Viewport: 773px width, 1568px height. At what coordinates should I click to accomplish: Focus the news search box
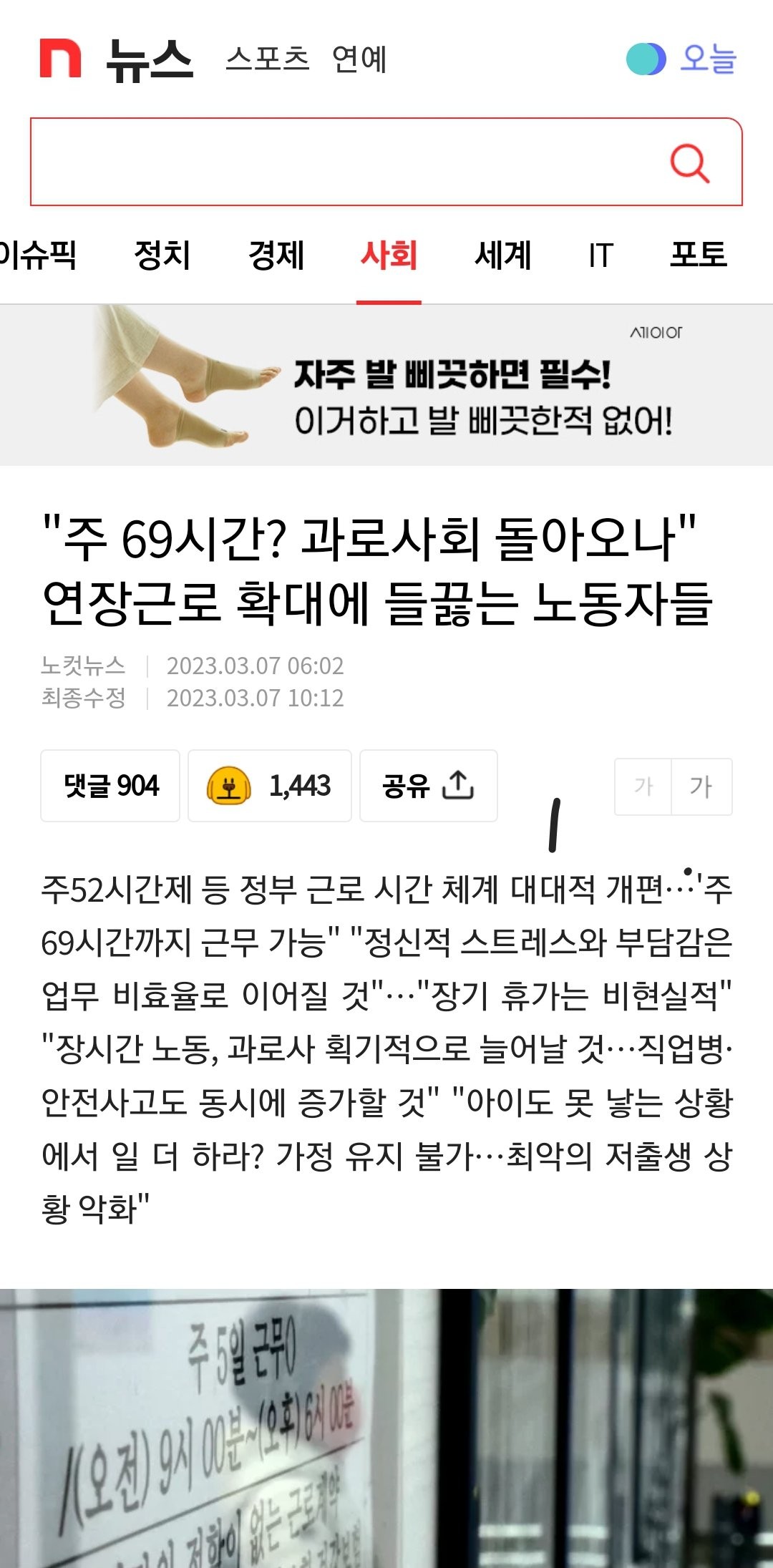coord(344,162)
